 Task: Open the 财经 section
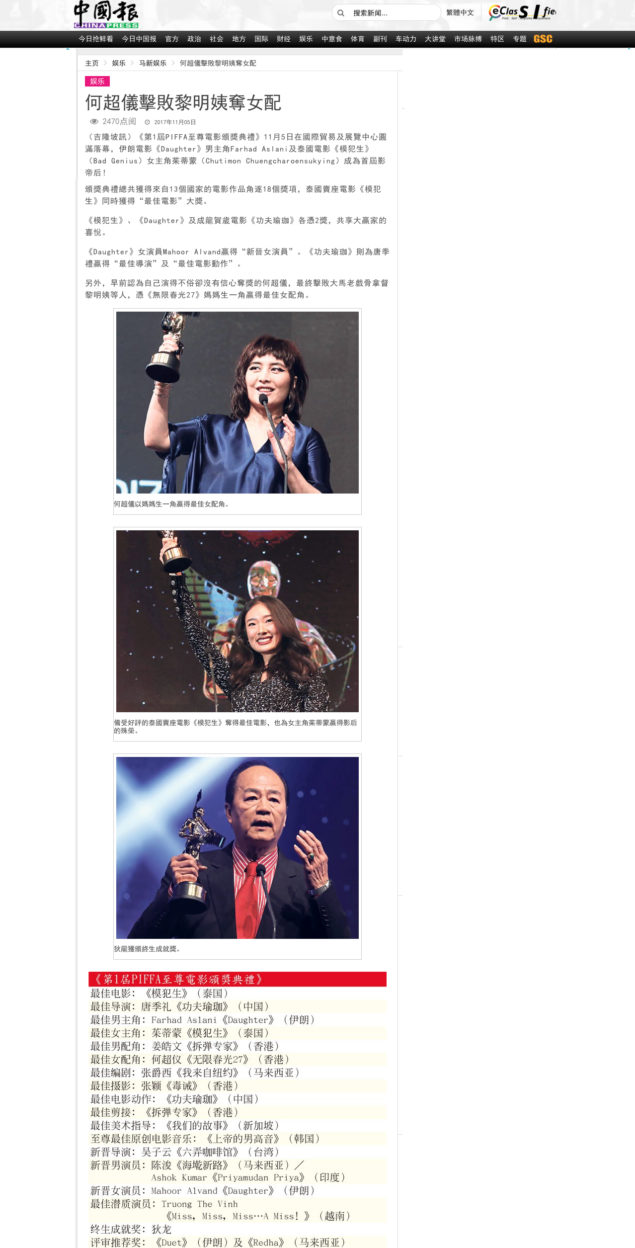click(284, 39)
